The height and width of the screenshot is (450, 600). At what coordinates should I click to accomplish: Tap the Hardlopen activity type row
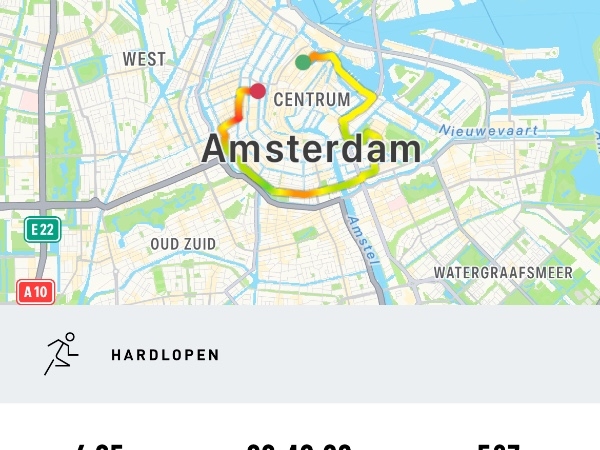point(300,354)
